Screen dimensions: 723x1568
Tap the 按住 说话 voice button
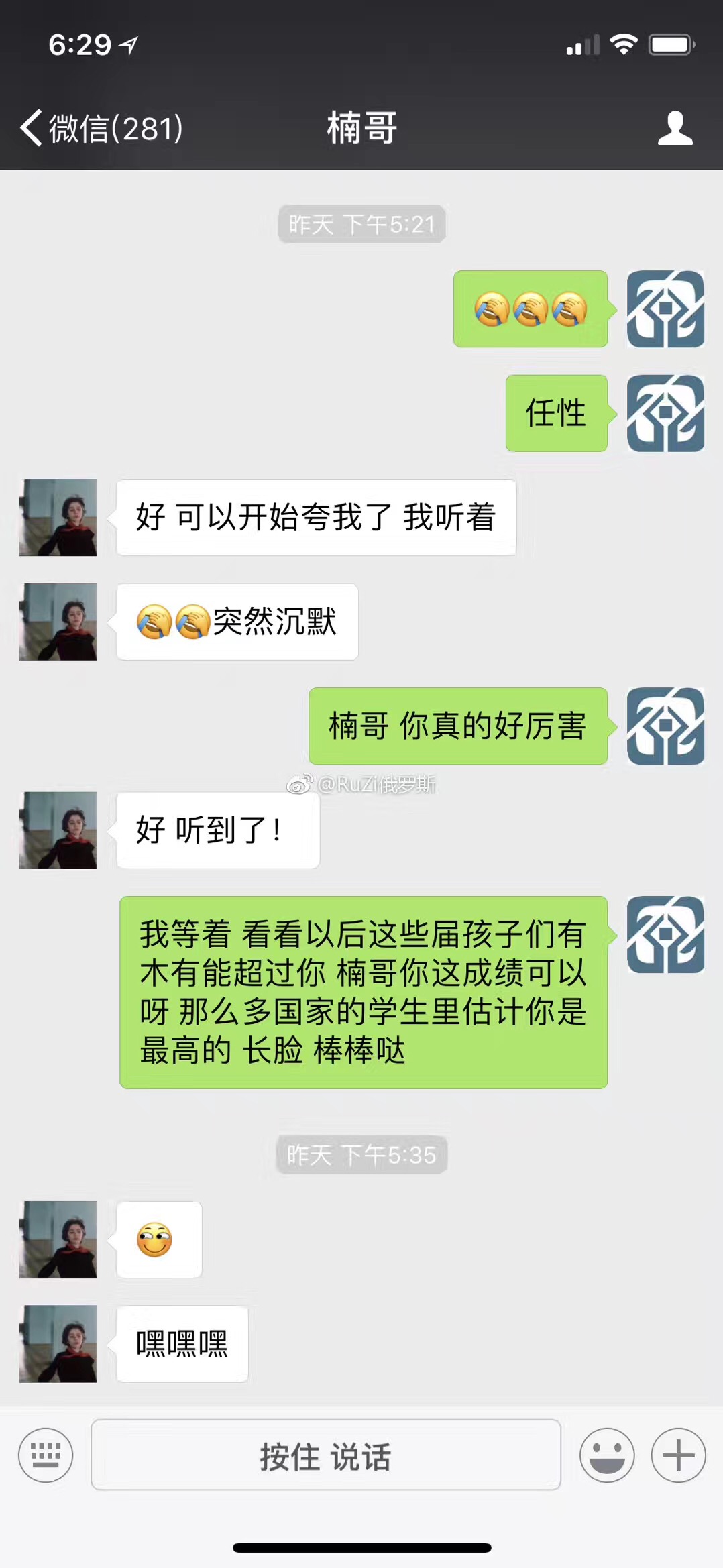326,1455
